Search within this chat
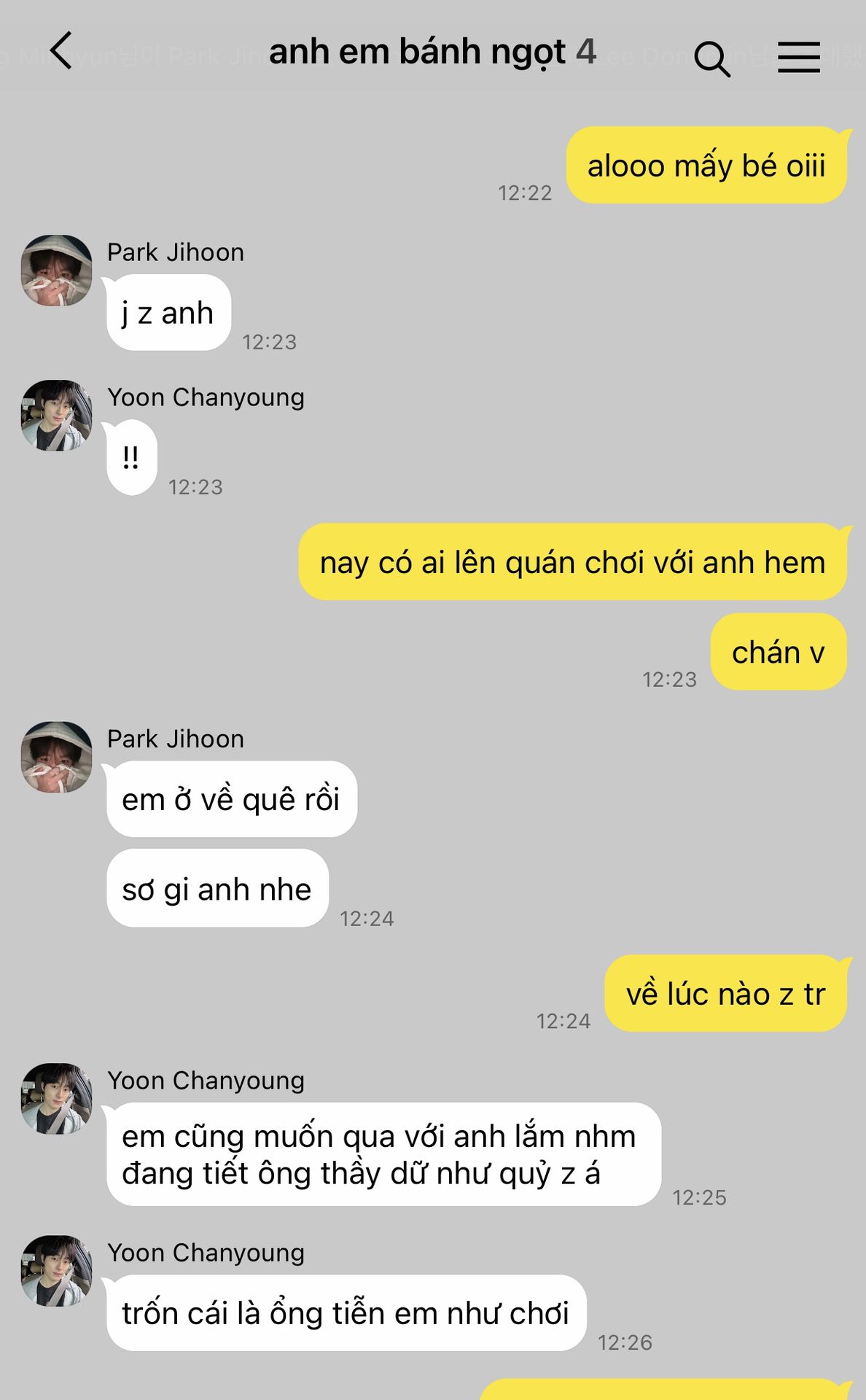This screenshot has width=866, height=1400. [711, 58]
